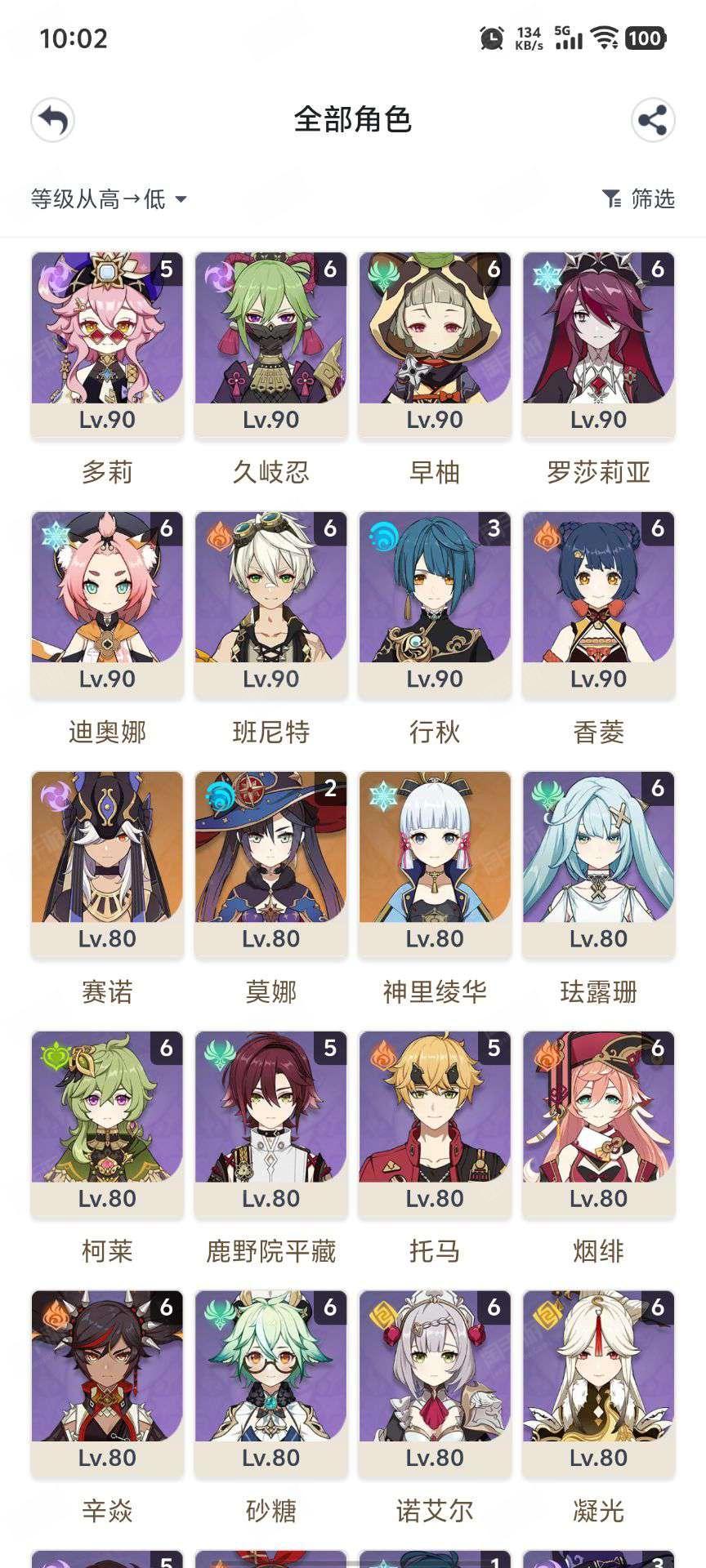Open the 筛选 filter
Screen dimensions: 706x1568
(x=639, y=199)
